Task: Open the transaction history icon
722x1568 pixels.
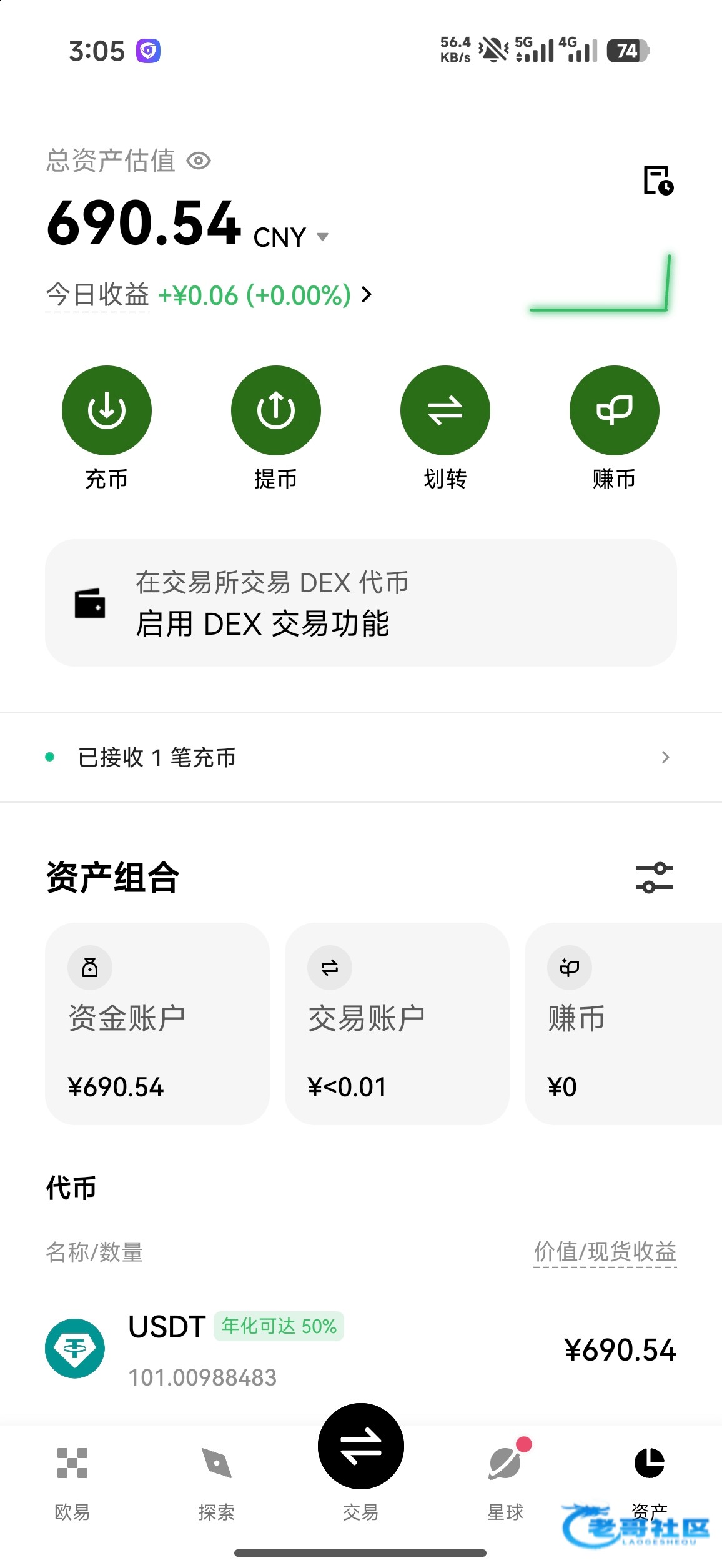Action: [658, 181]
